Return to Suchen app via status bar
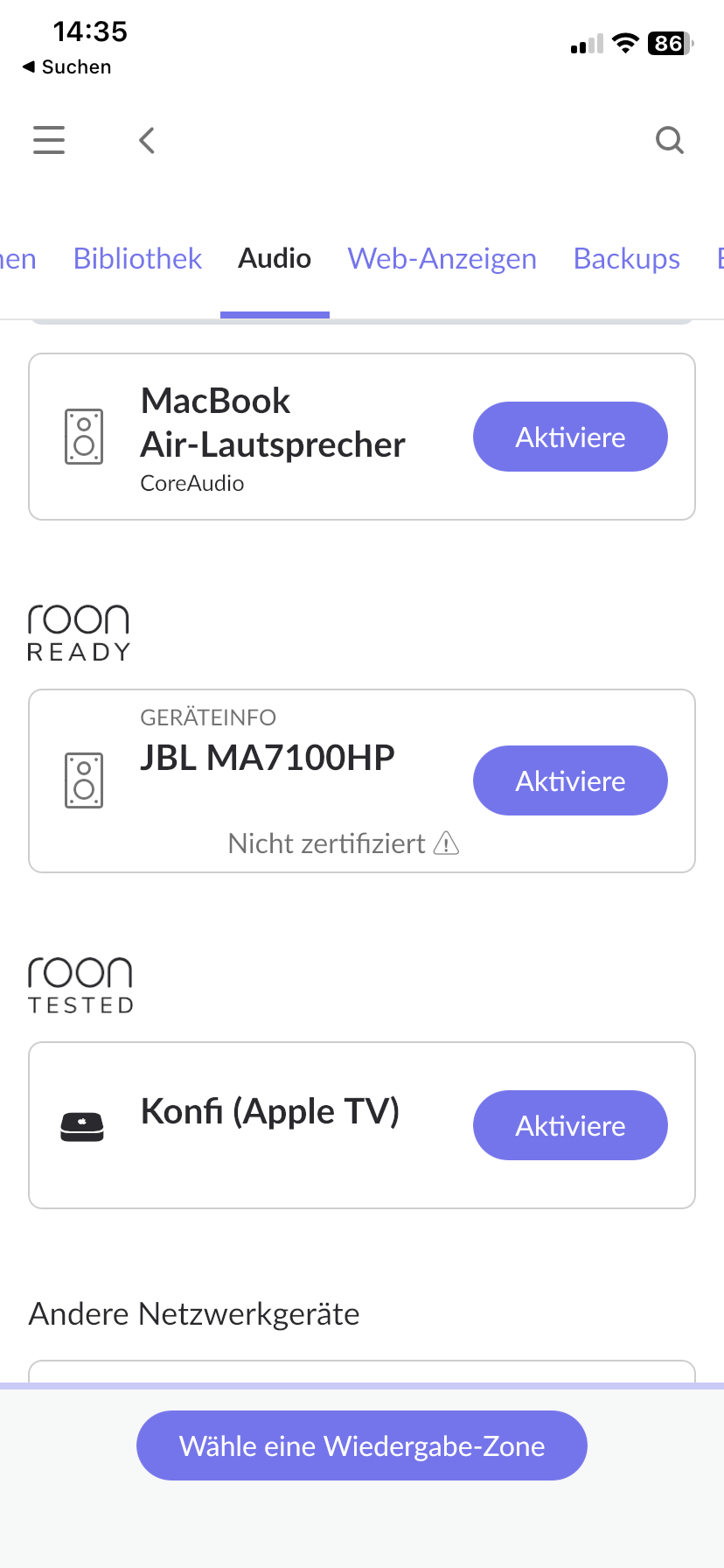The image size is (724, 1568). click(x=66, y=67)
